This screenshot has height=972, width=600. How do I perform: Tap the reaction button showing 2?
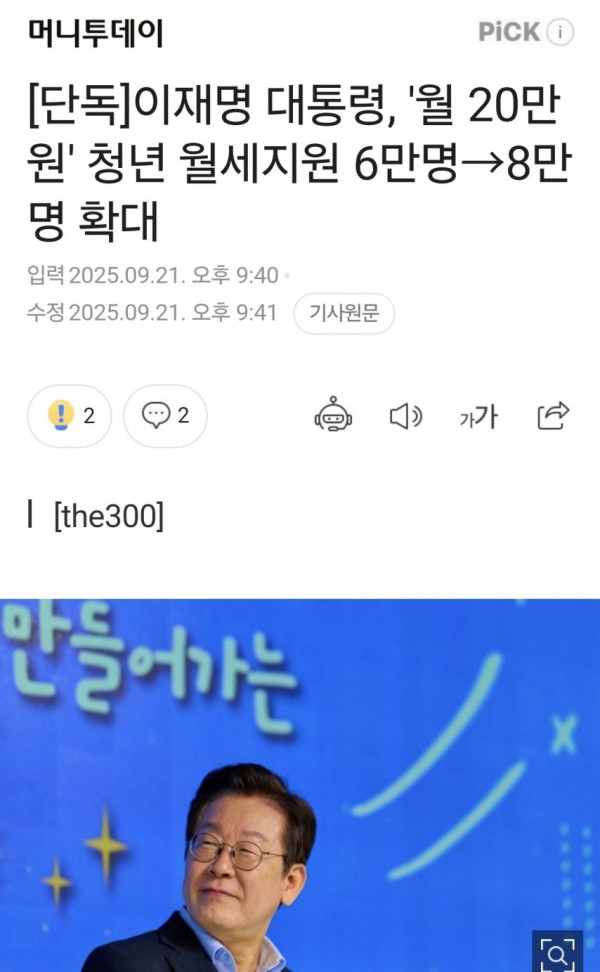click(69, 415)
